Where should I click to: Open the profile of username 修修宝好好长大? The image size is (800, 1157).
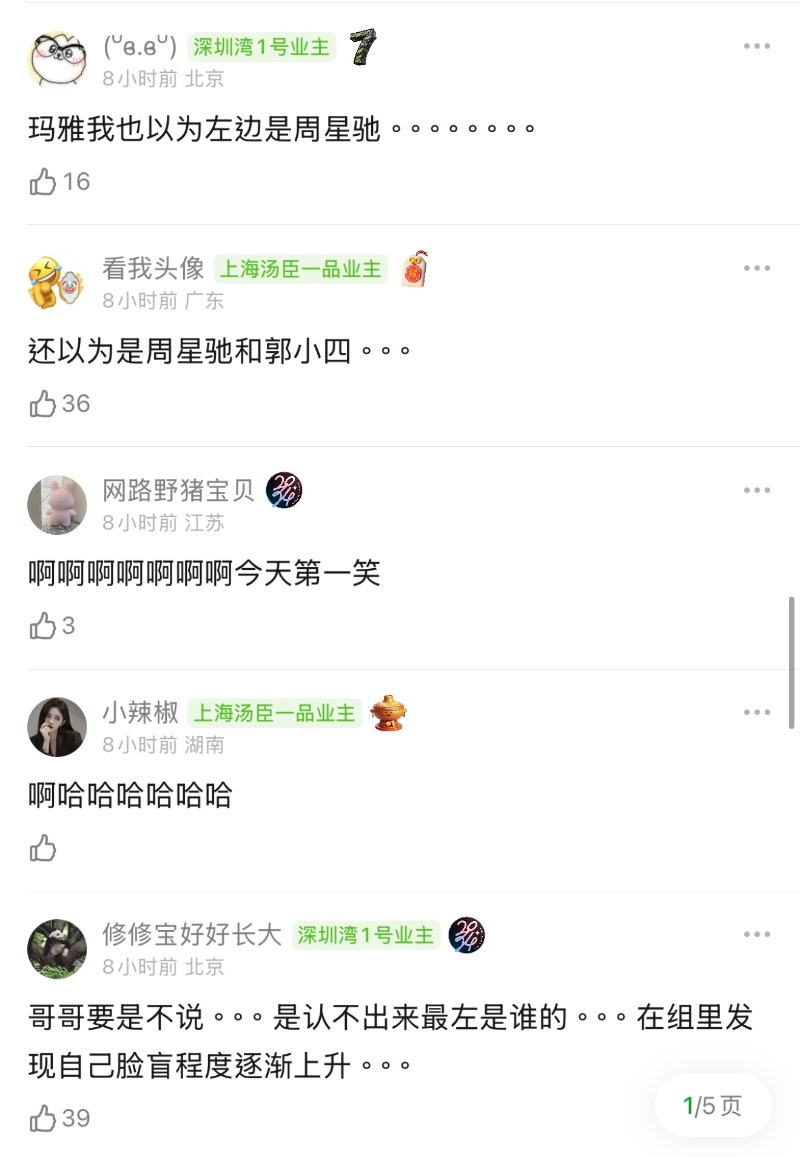pyautogui.click(x=192, y=934)
